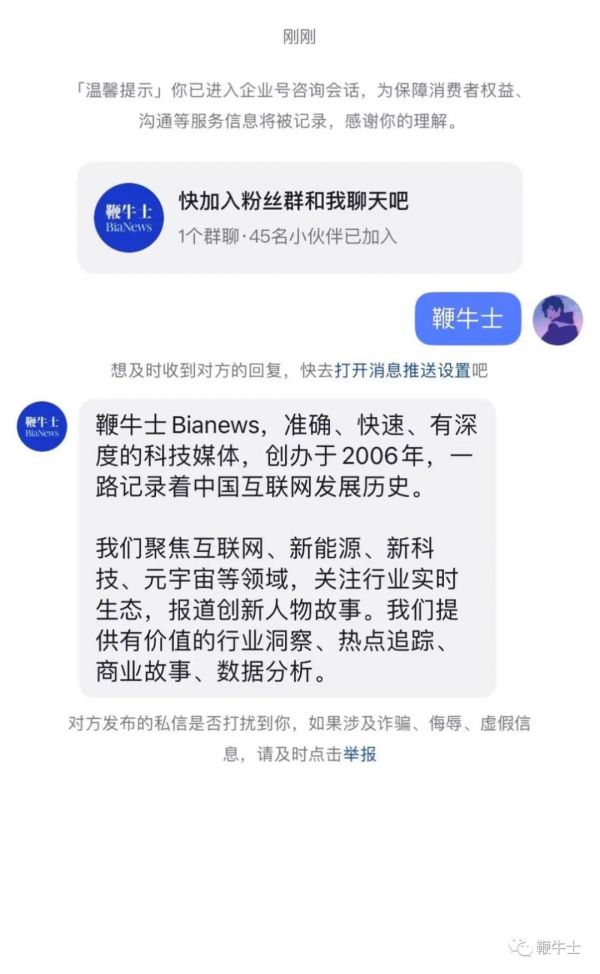Open your own profile avatar
Viewport: 600px width, 974px height.
(557, 320)
